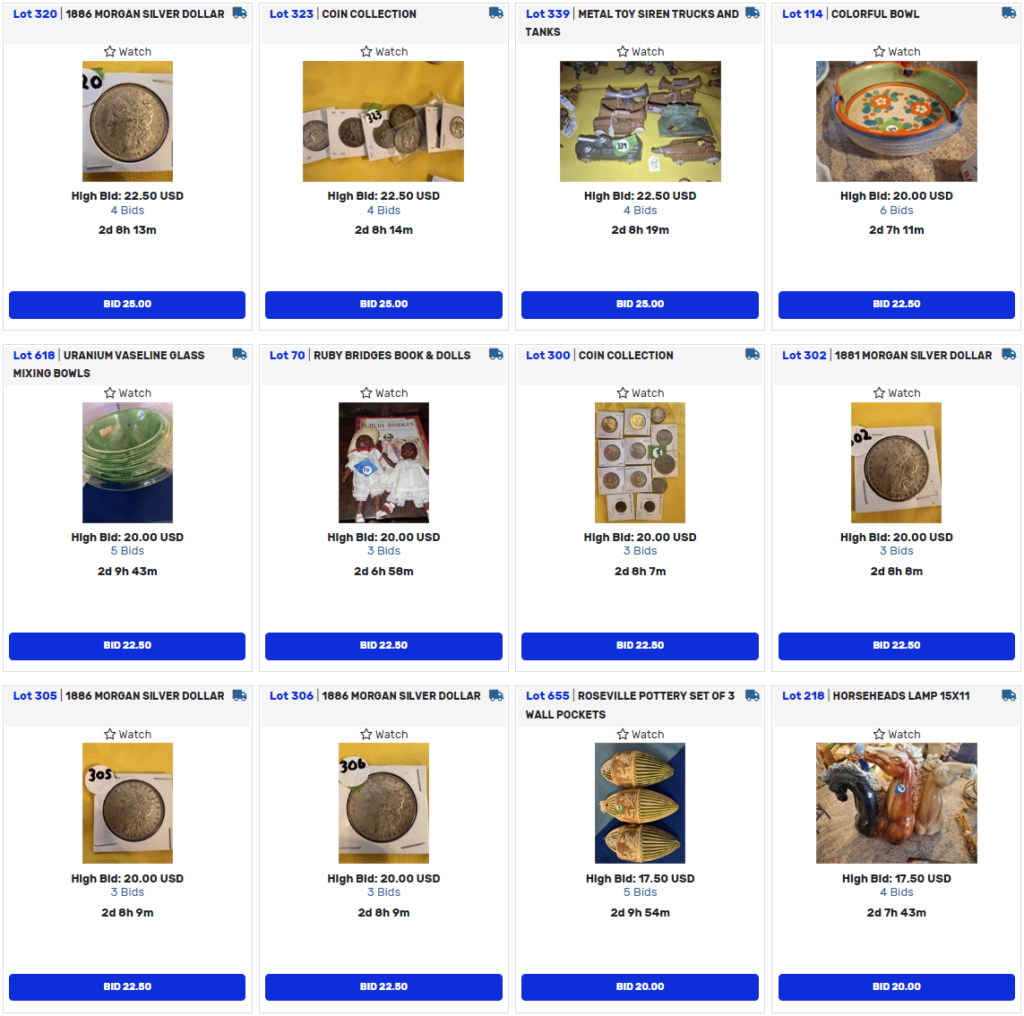Image resolution: width=1024 pixels, height=1016 pixels.
Task: View the Lot 300 coin collection image
Action: click(x=640, y=462)
